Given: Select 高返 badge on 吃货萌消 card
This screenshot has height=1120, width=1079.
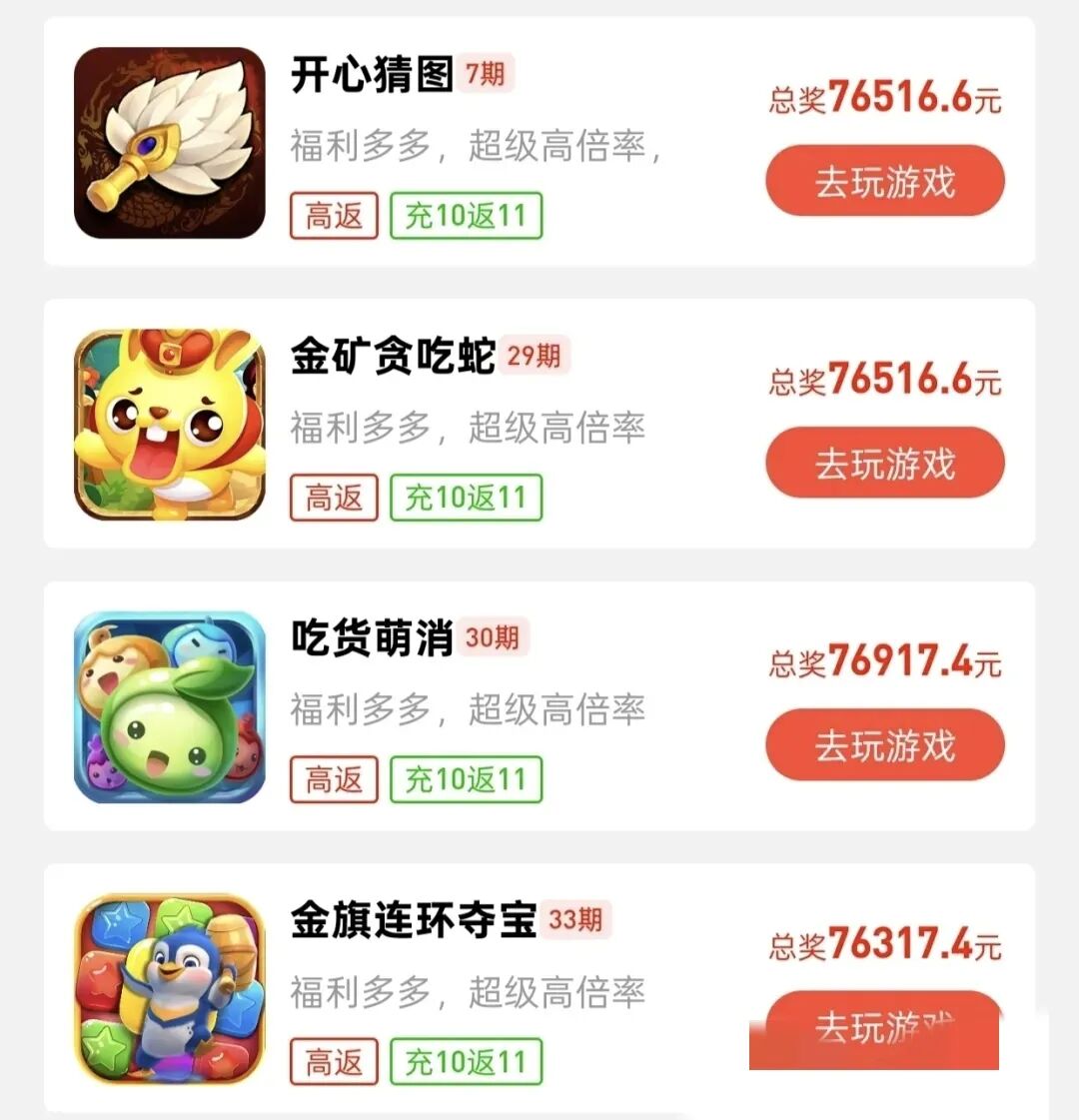Looking at the screenshot, I should click(x=333, y=779).
